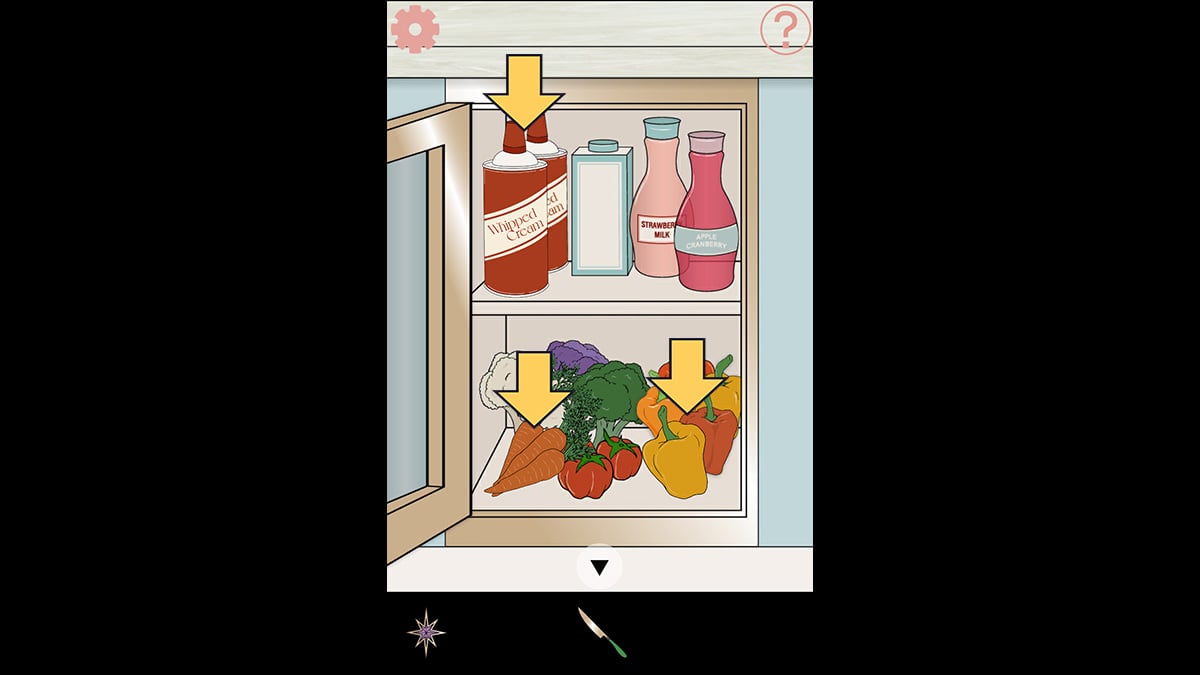Tap the down arrow to step back

(x=599, y=568)
